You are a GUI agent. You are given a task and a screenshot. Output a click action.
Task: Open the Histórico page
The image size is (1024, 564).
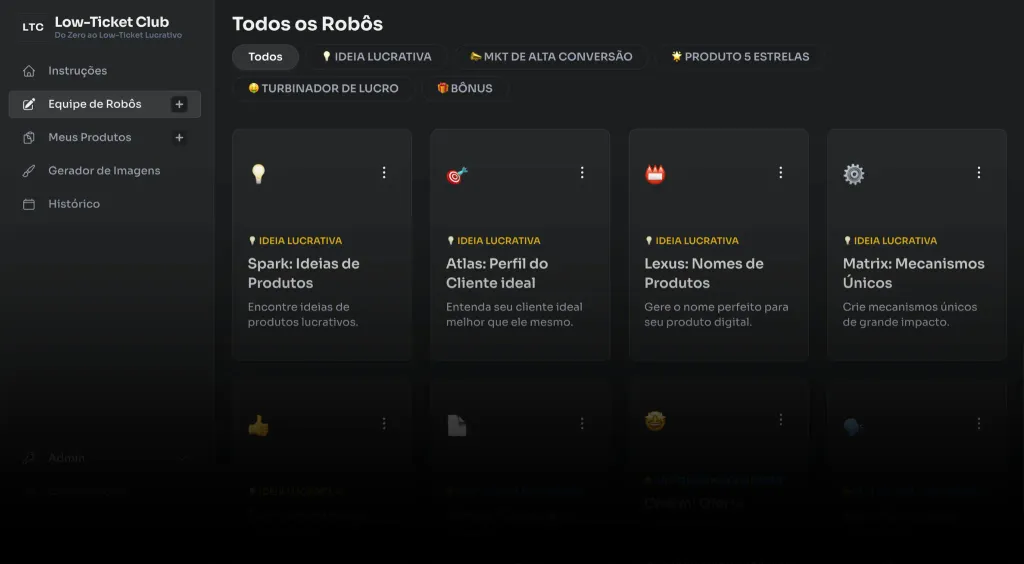tap(74, 204)
